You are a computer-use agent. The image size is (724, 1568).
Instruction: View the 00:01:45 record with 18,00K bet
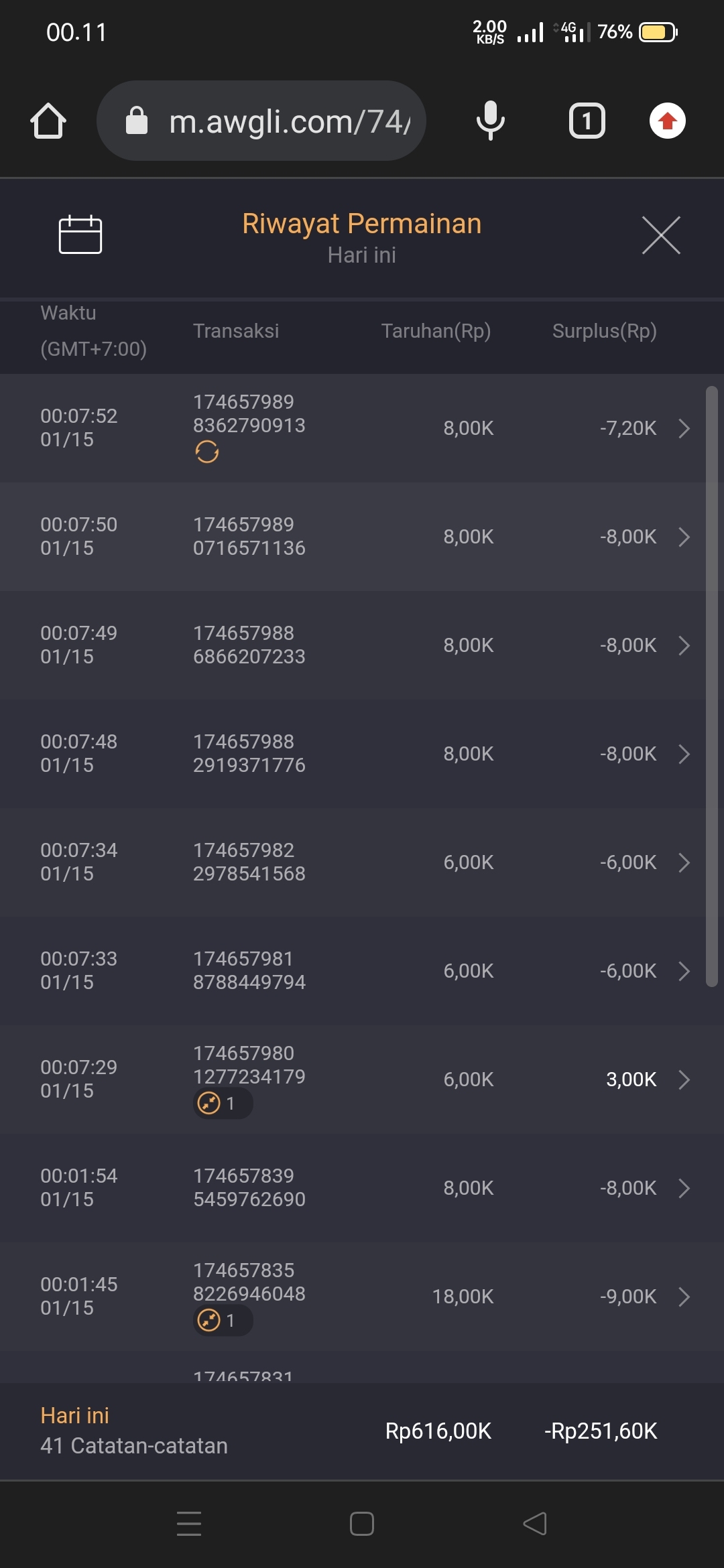(683, 1297)
